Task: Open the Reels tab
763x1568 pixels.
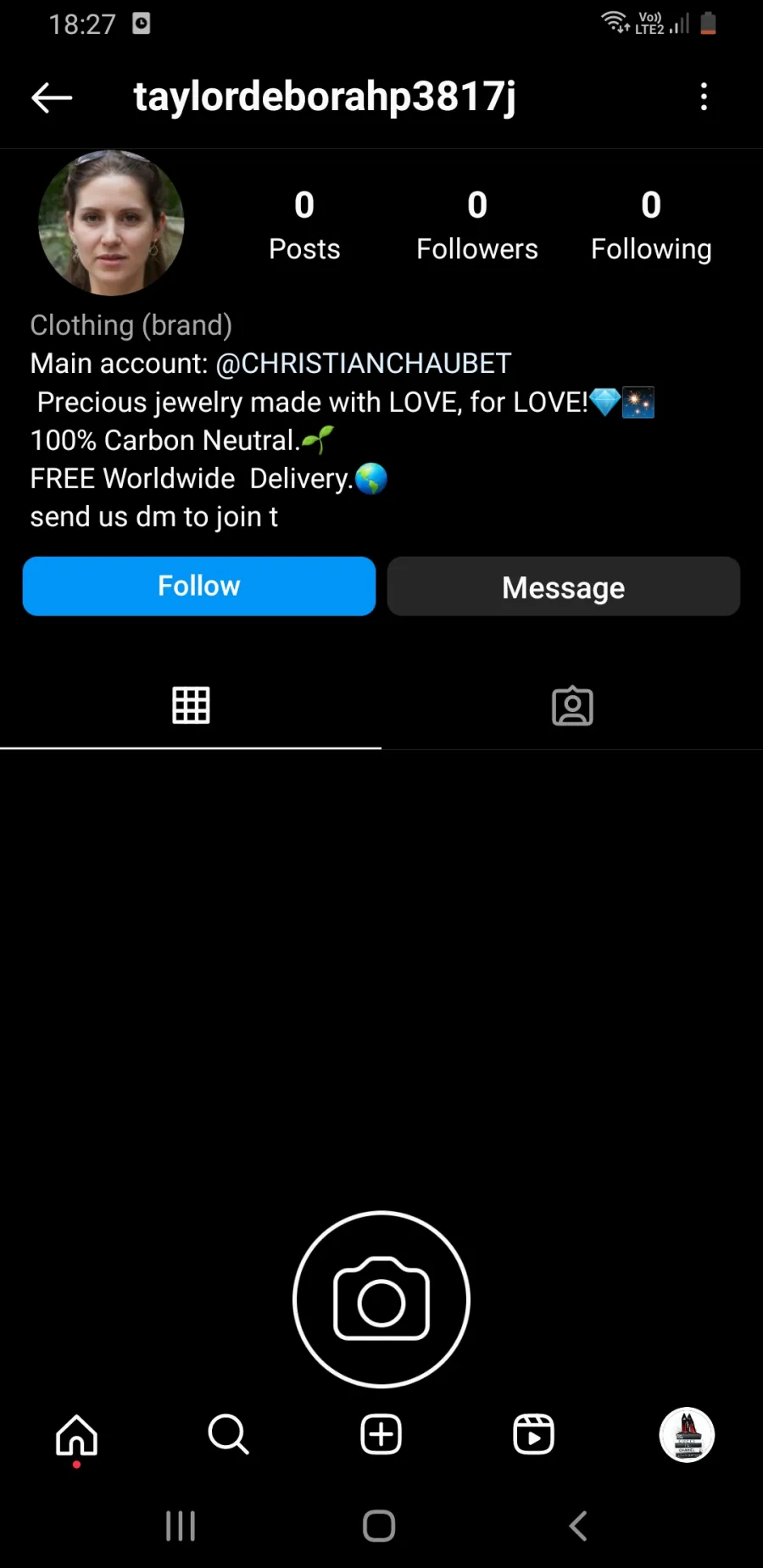Action: [x=534, y=1435]
